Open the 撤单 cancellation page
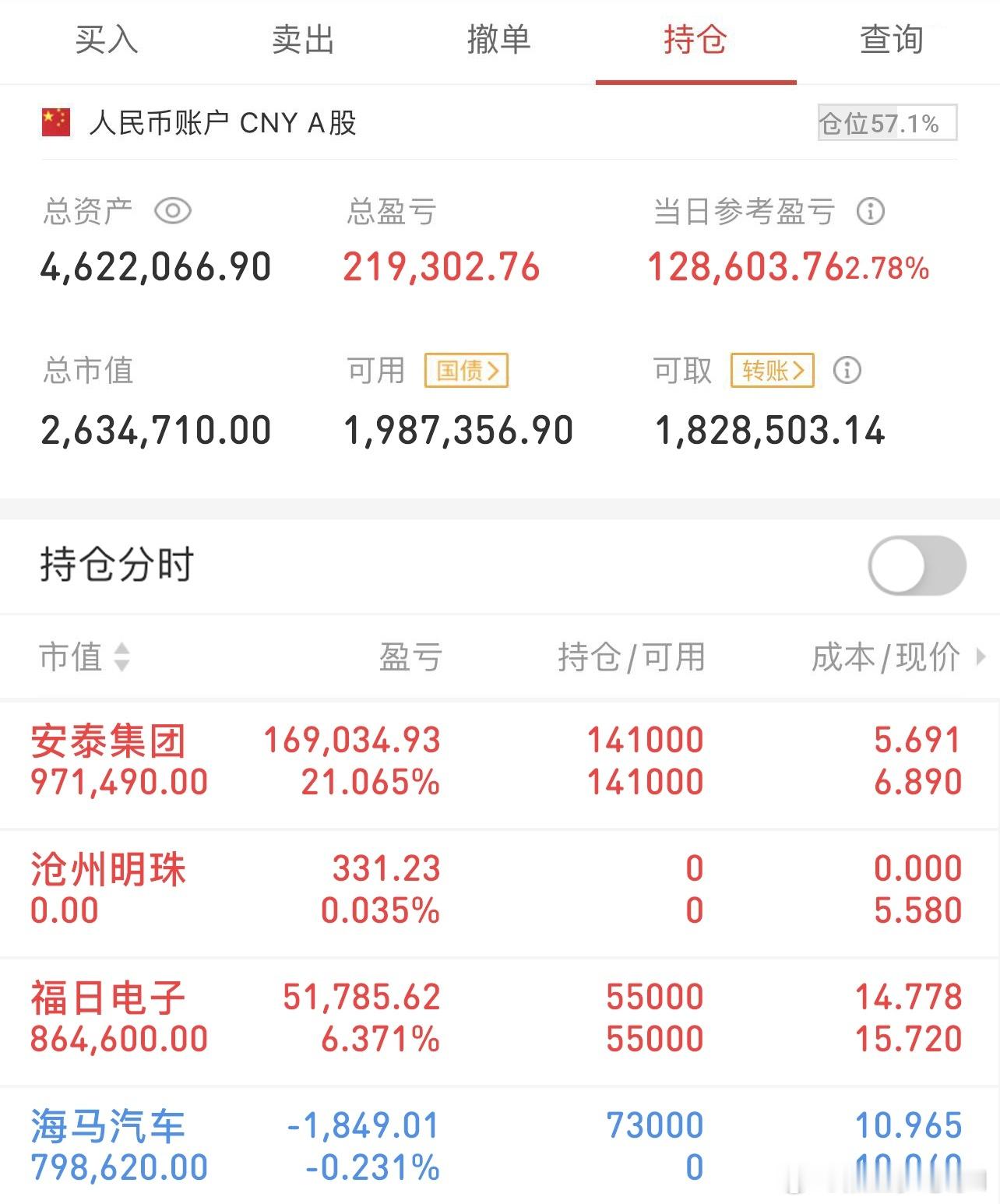Viewport: 1000px width, 1204px height. pos(498,42)
